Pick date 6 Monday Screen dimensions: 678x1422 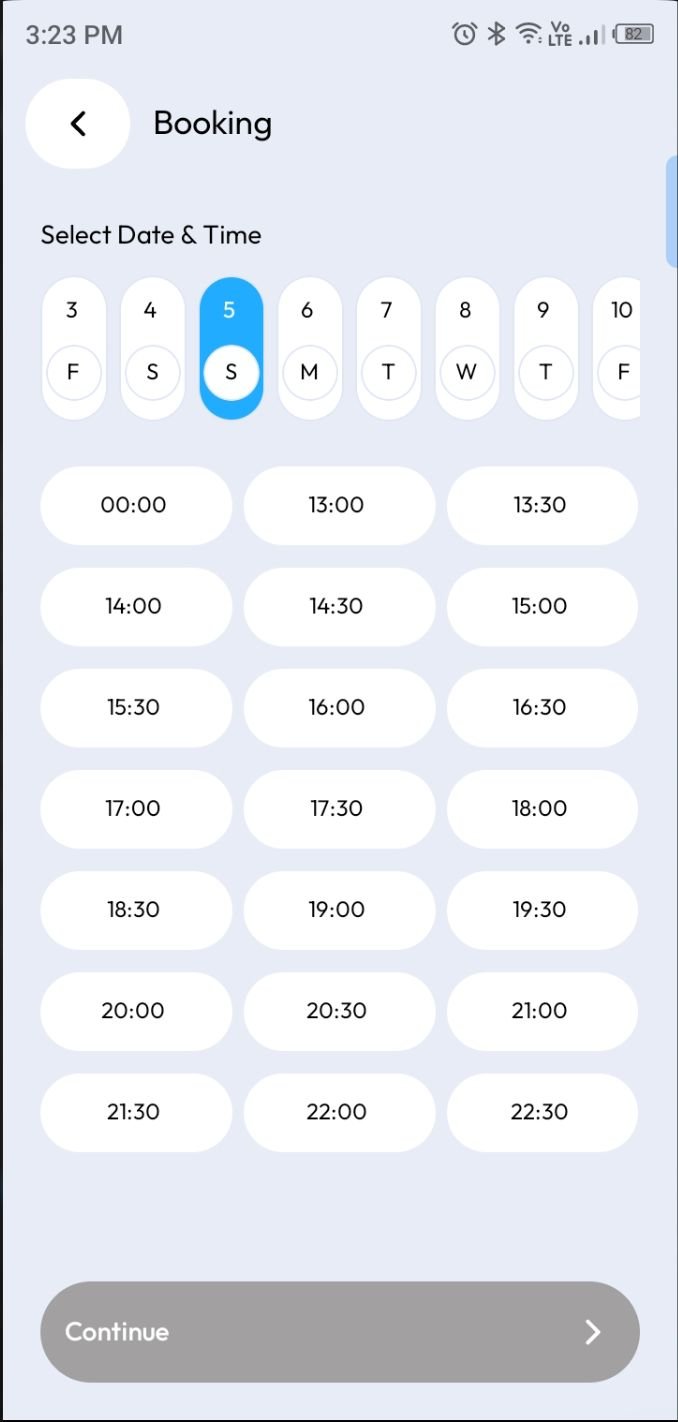click(x=309, y=348)
